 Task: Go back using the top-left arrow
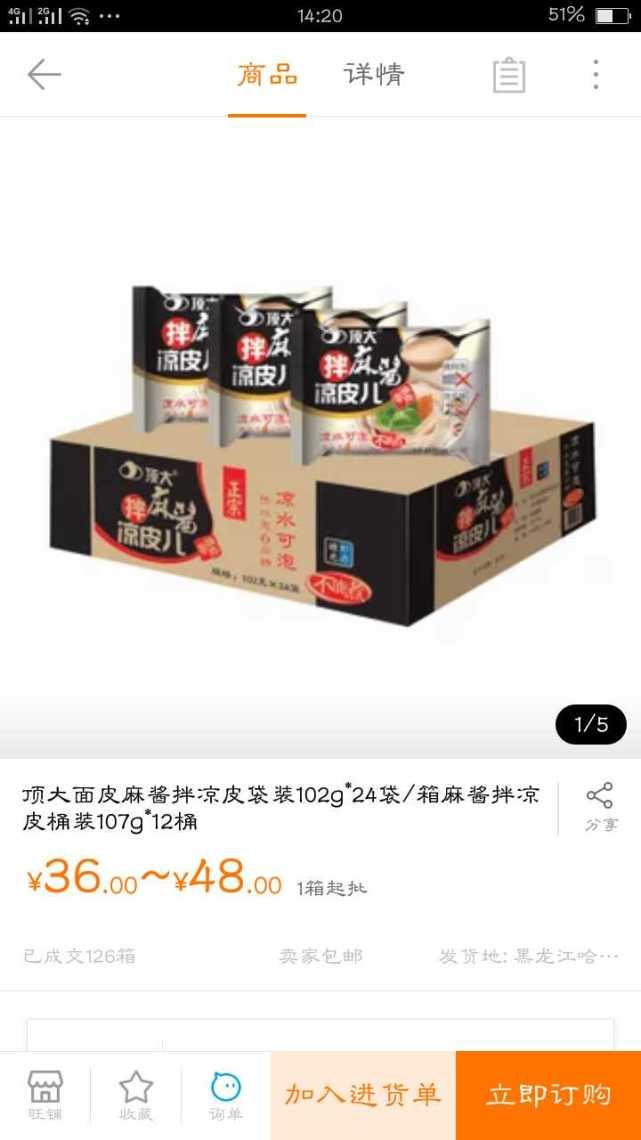[44, 75]
